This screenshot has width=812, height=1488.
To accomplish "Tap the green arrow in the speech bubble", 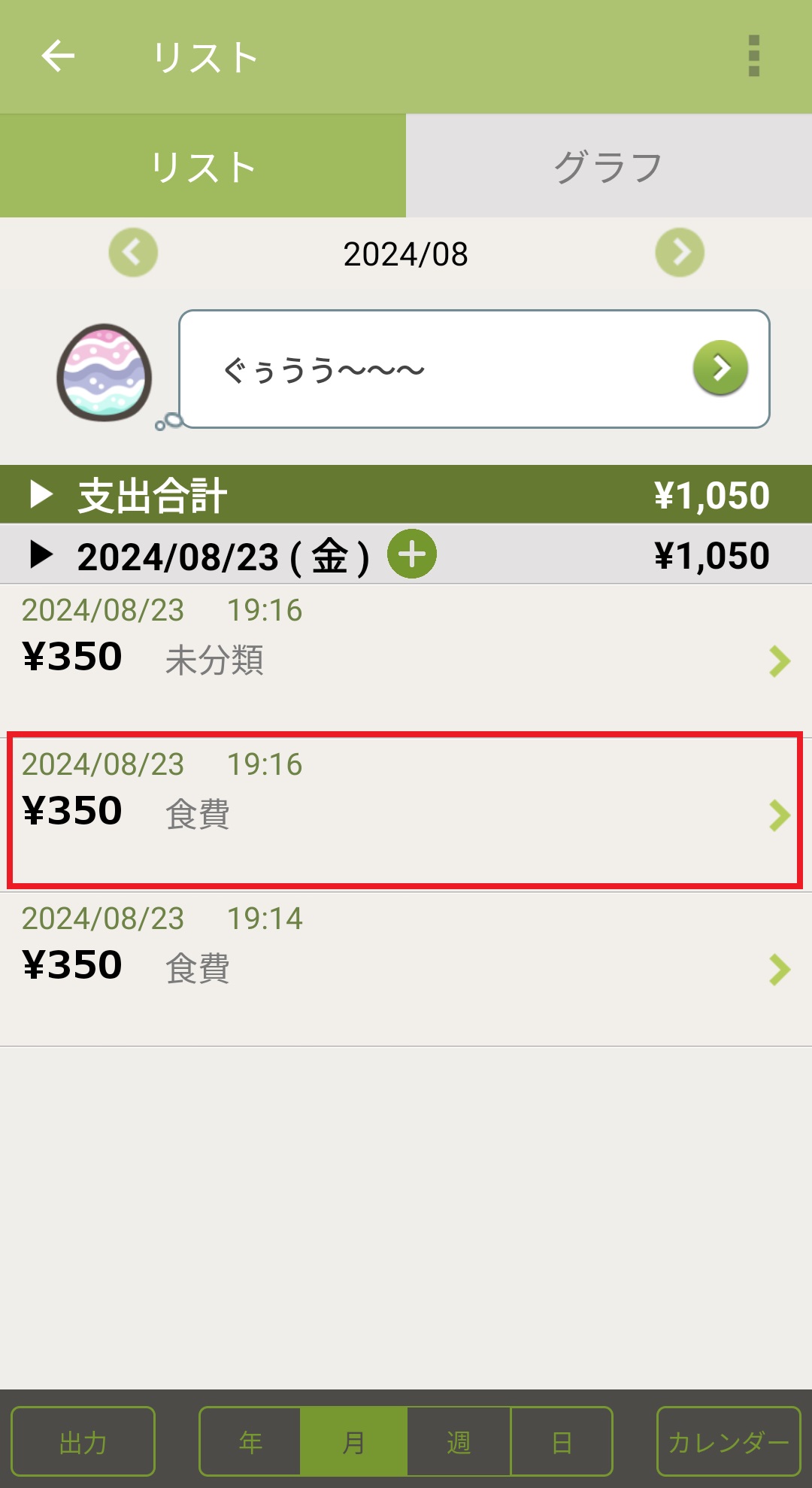I will pos(720,368).
